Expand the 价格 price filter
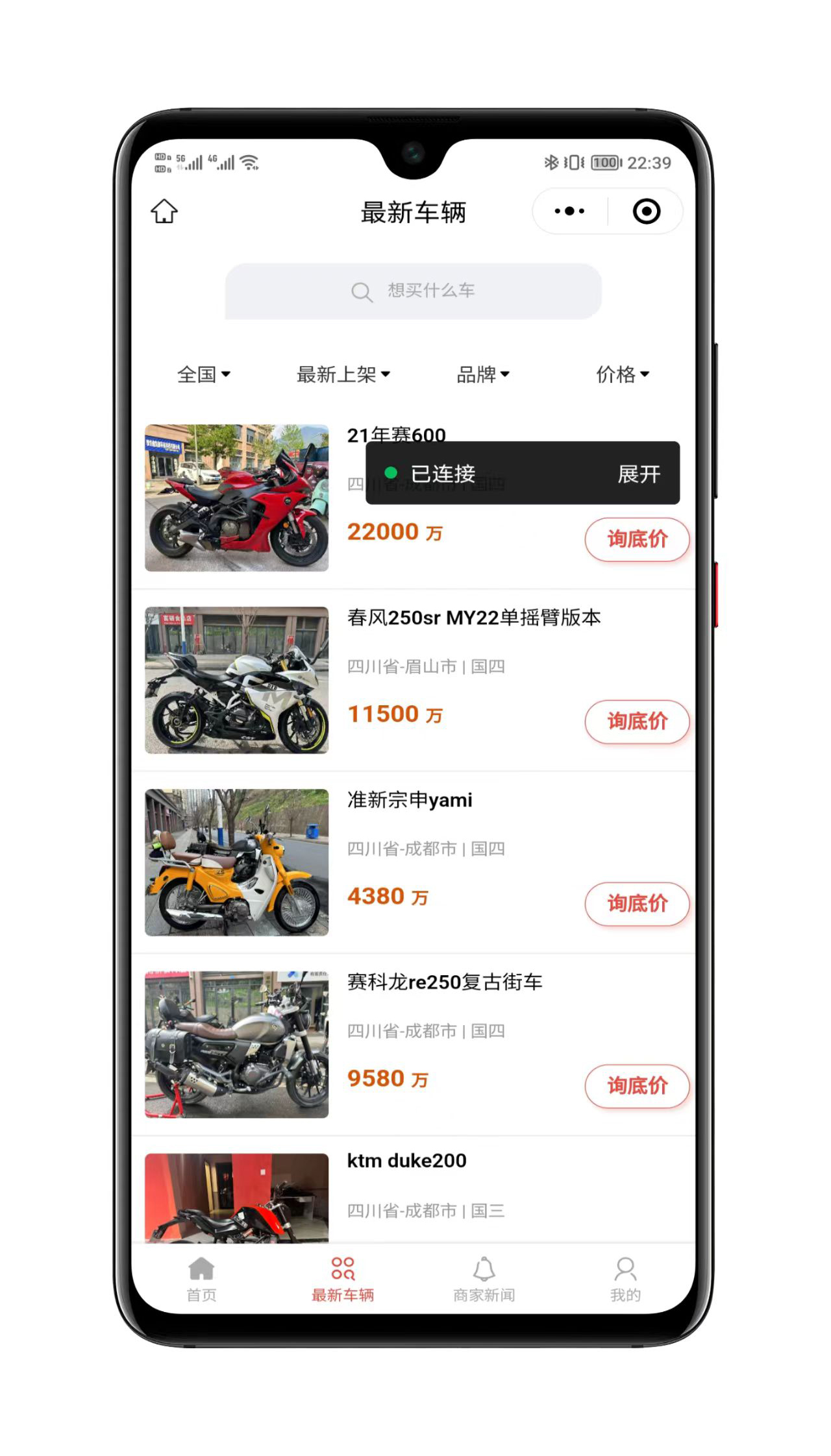This screenshot has height=1456, width=831. (x=623, y=374)
